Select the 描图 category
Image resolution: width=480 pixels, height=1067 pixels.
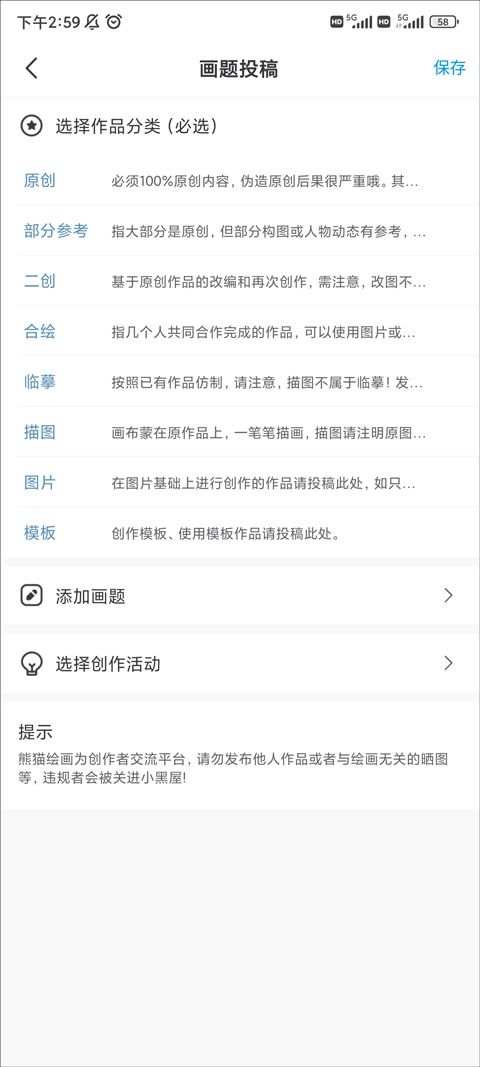pos(240,432)
